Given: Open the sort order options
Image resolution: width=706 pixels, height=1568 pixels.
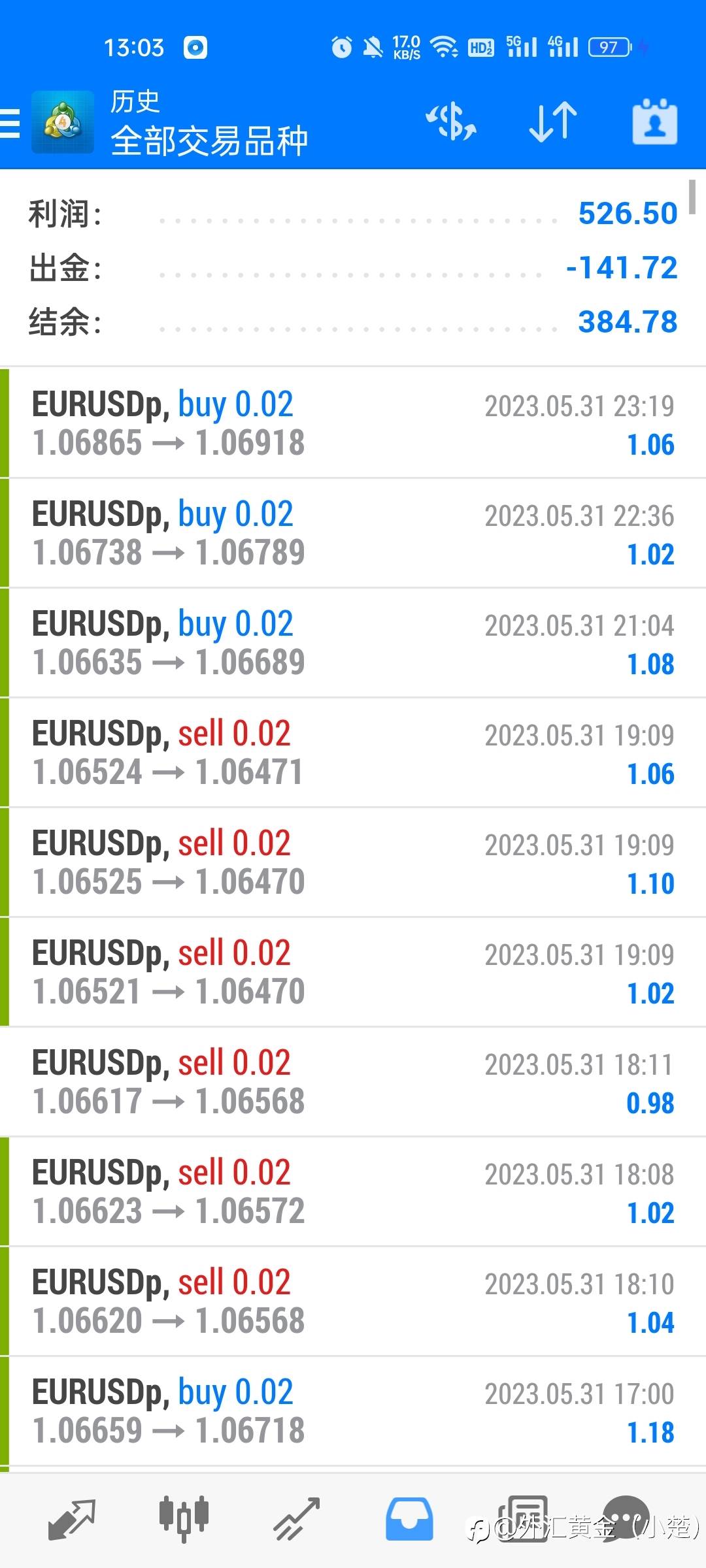Looking at the screenshot, I should pos(553,122).
